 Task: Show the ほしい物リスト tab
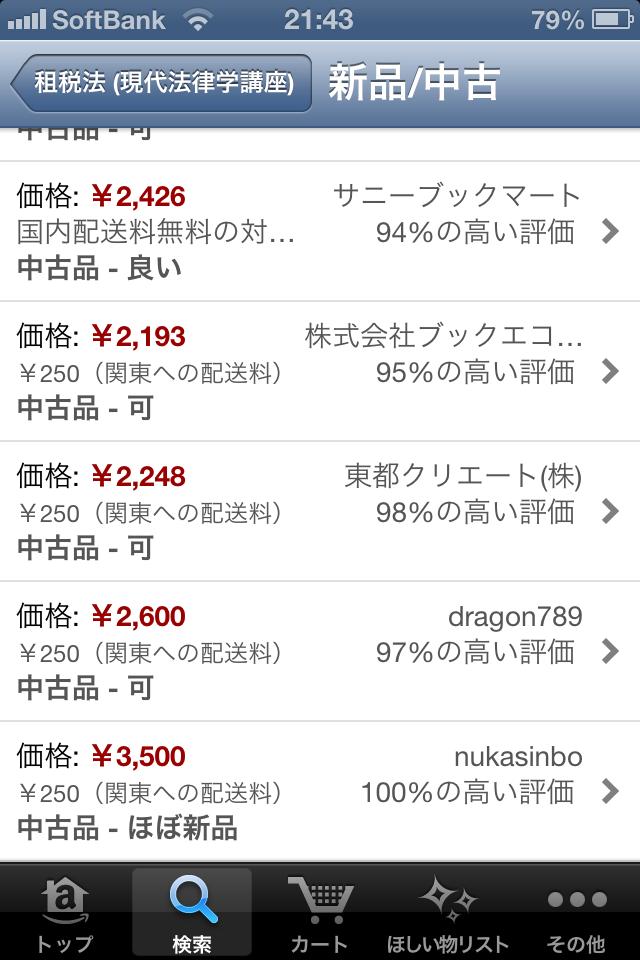click(447, 912)
